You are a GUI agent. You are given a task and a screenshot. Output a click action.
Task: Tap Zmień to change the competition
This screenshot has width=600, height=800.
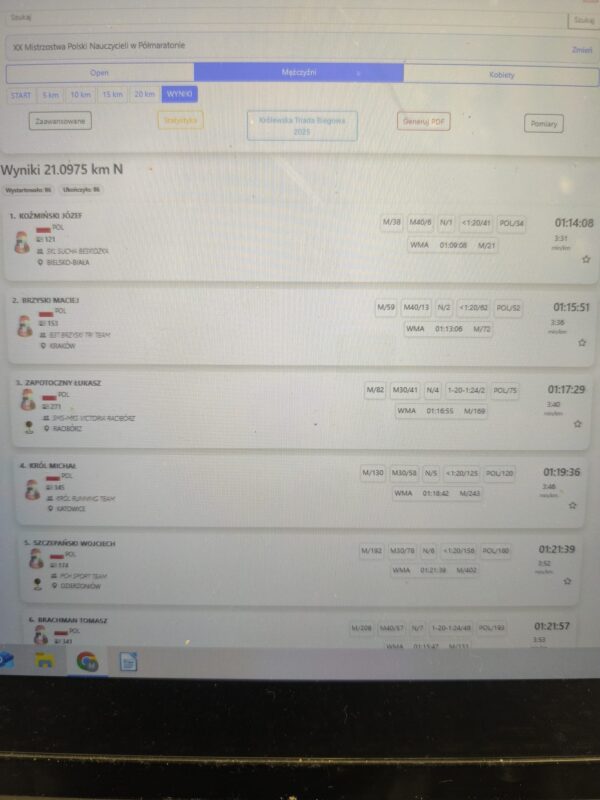point(581,49)
